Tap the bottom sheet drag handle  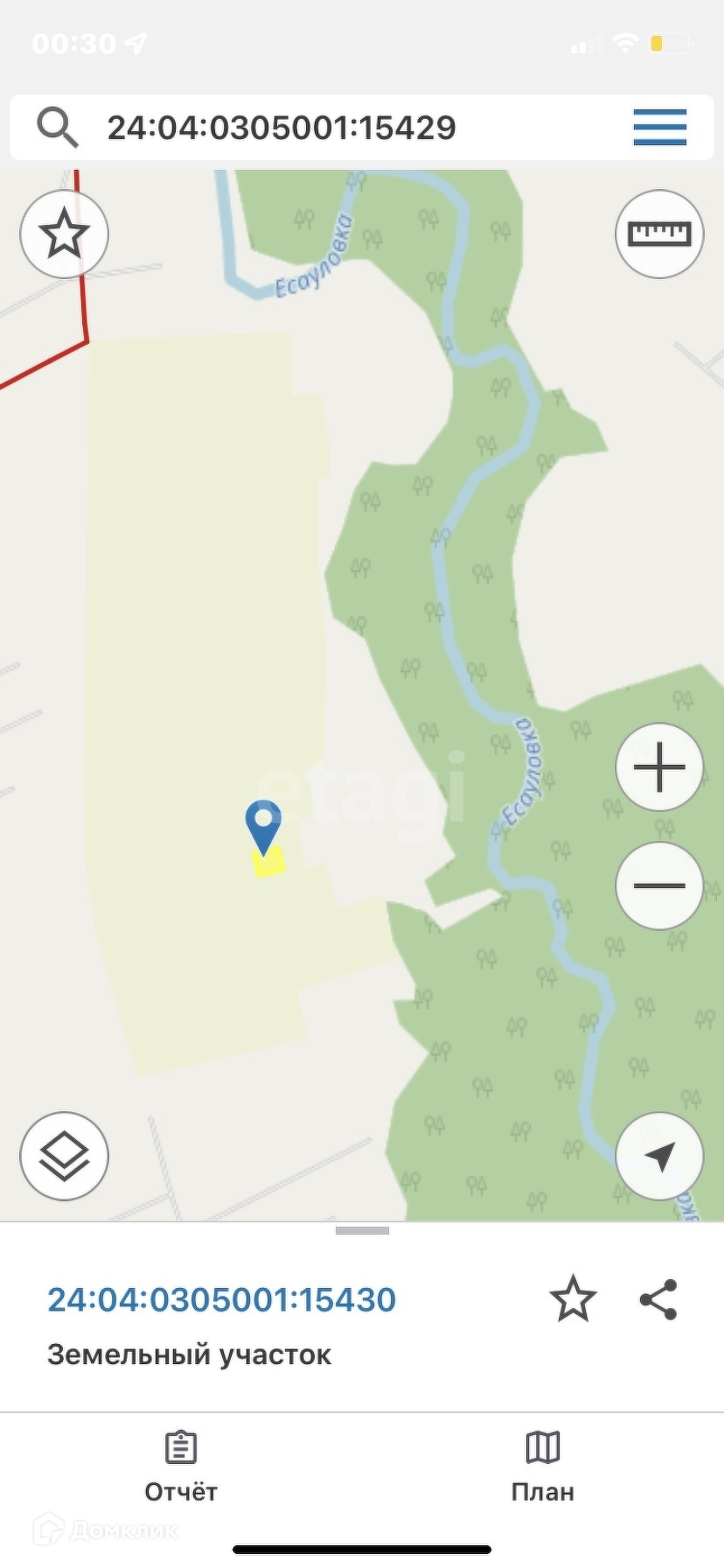362,1230
